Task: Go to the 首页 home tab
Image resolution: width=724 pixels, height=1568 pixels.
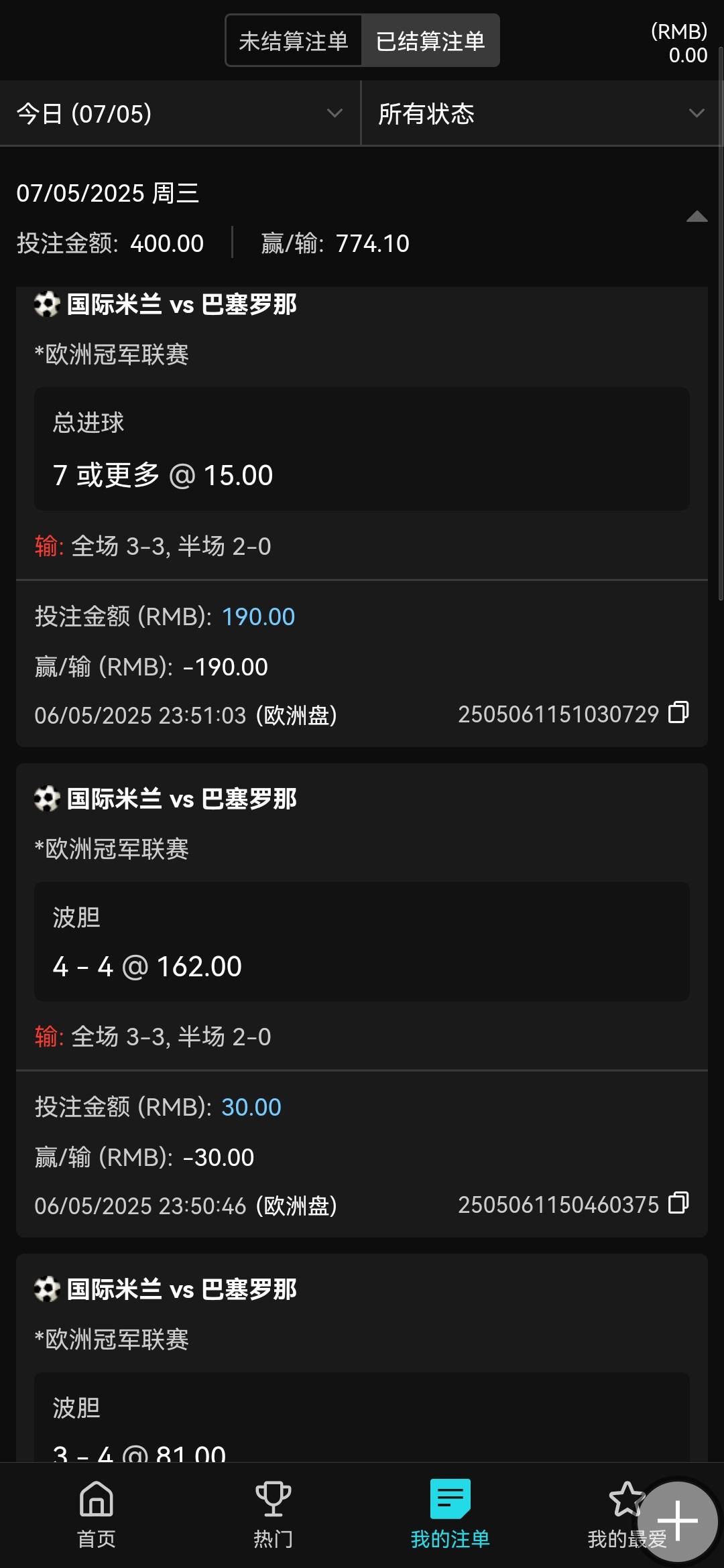Action: [x=97, y=1514]
